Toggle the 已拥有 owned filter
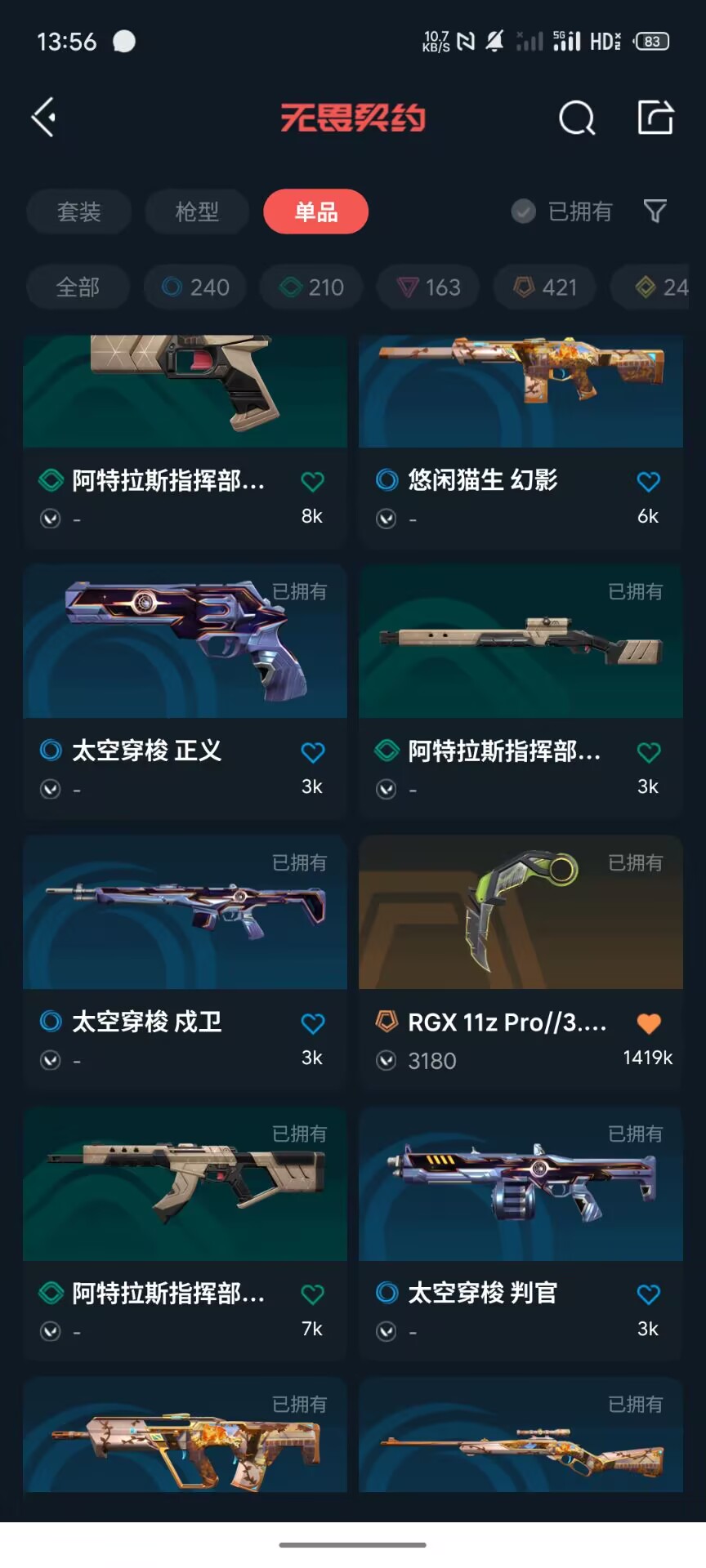This screenshot has height=1568, width=706. (562, 212)
